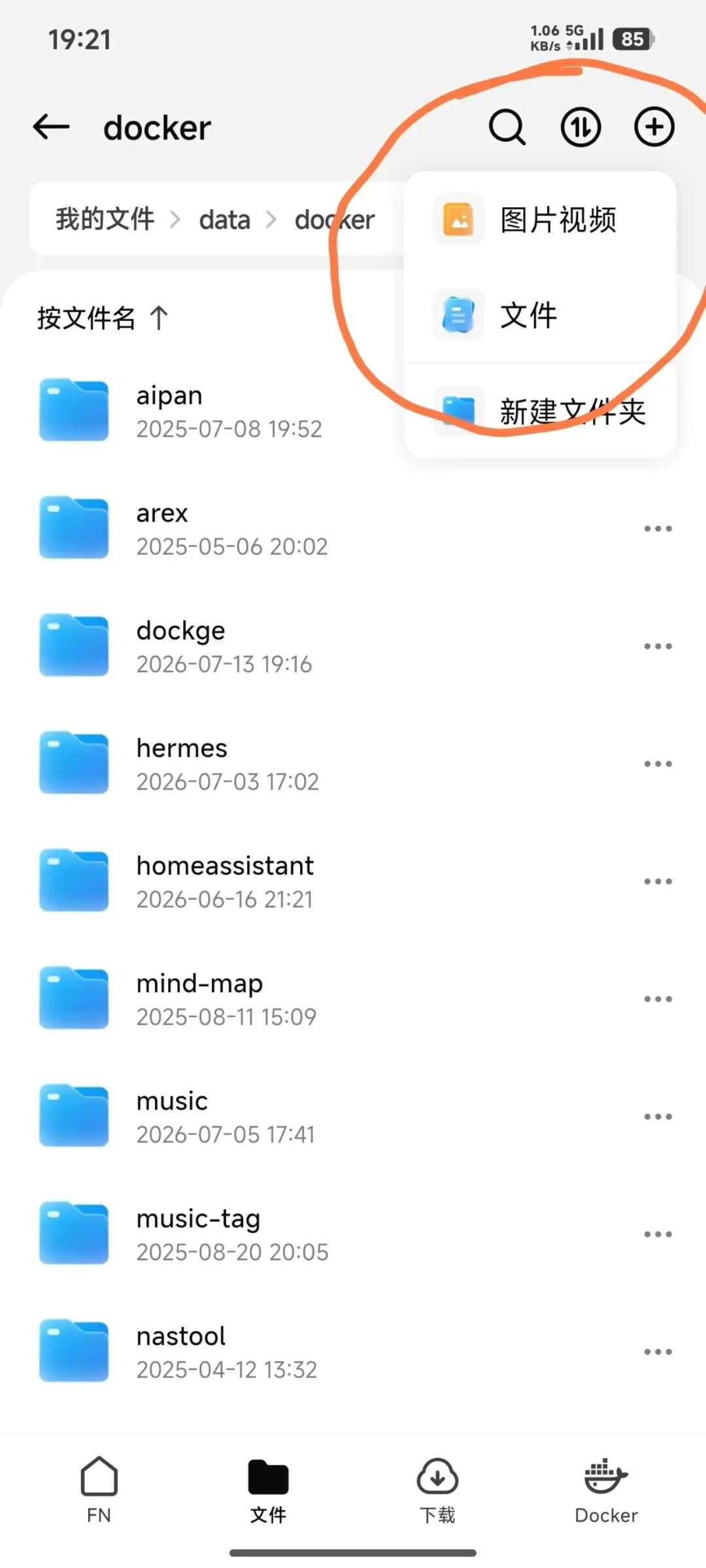The image size is (706, 1568).
Task: Open the transfer list icon
Action: 580,127
